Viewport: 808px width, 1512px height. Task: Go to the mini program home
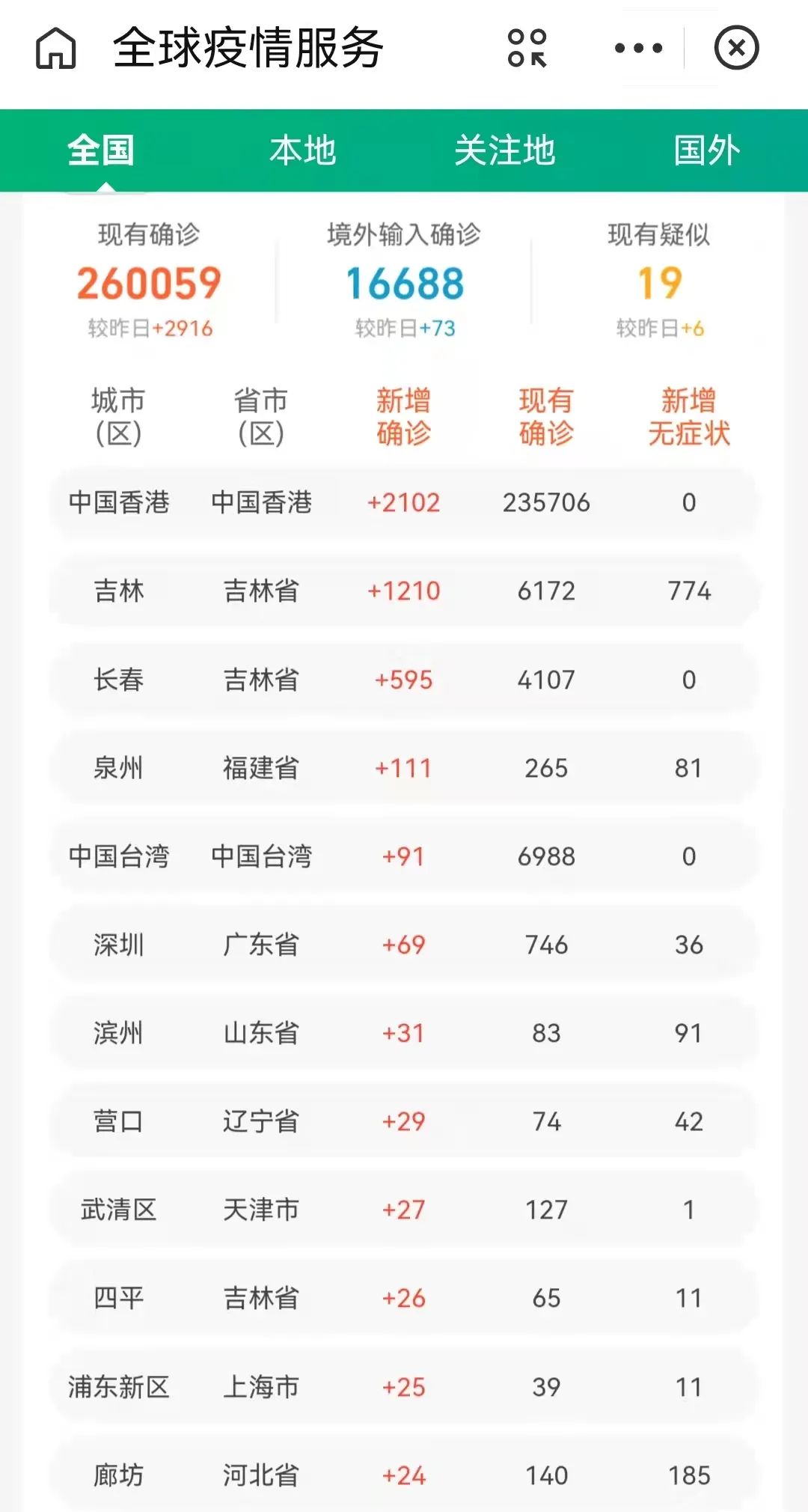click(x=56, y=49)
